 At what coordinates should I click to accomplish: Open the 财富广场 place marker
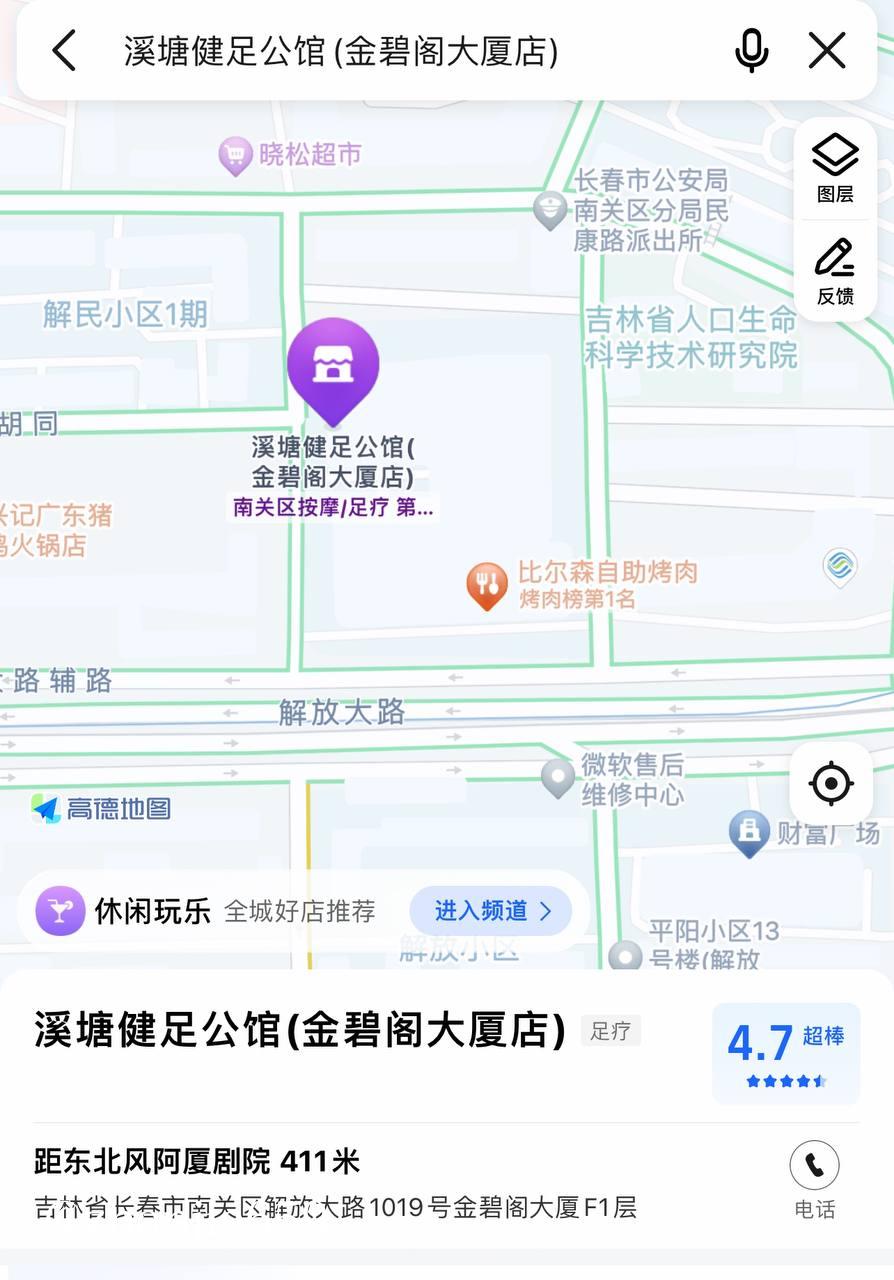(749, 832)
